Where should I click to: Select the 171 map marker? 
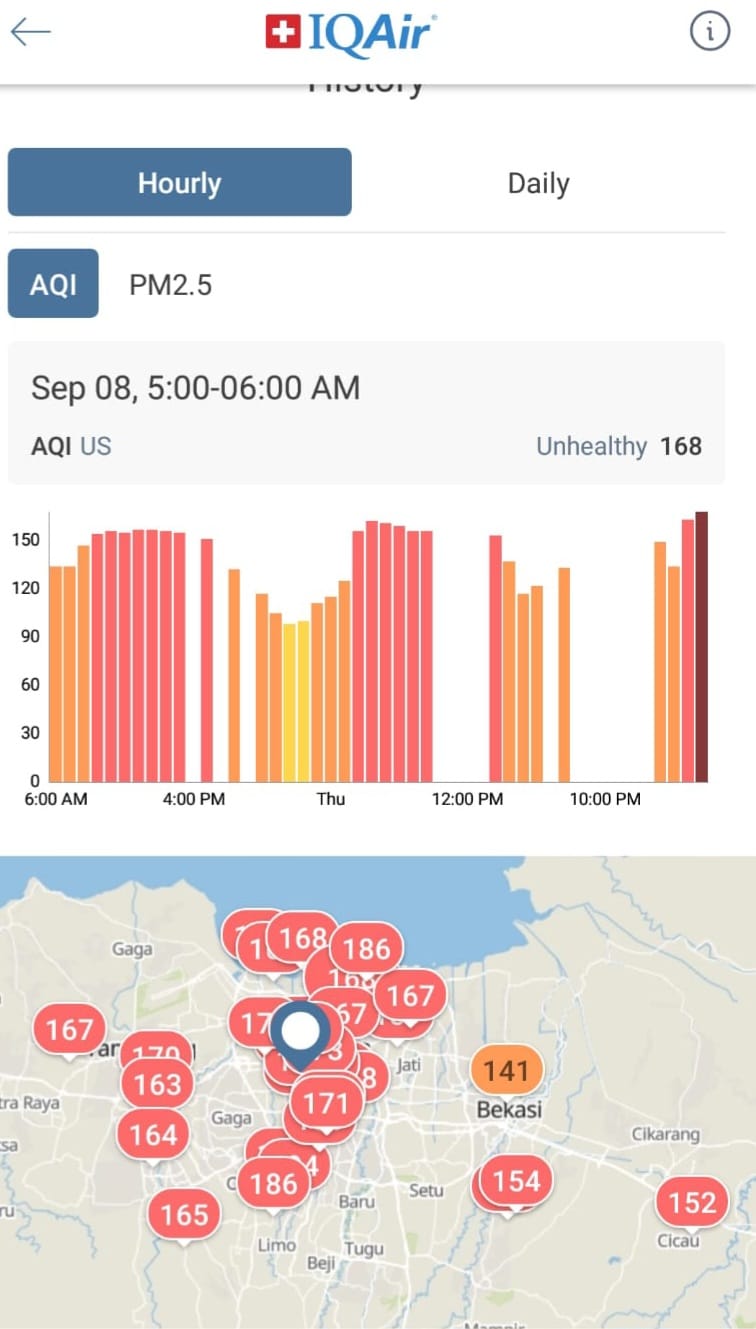pyautogui.click(x=326, y=1104)
